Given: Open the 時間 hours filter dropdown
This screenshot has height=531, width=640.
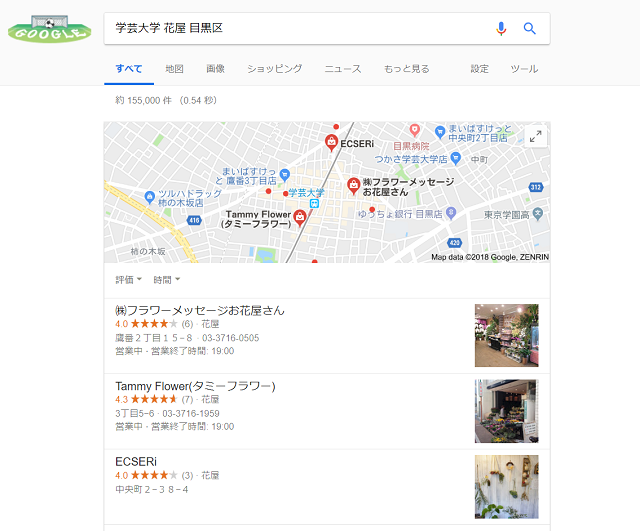Looking at the screenshot, I should pyautogui.click(x=166, y=279).
